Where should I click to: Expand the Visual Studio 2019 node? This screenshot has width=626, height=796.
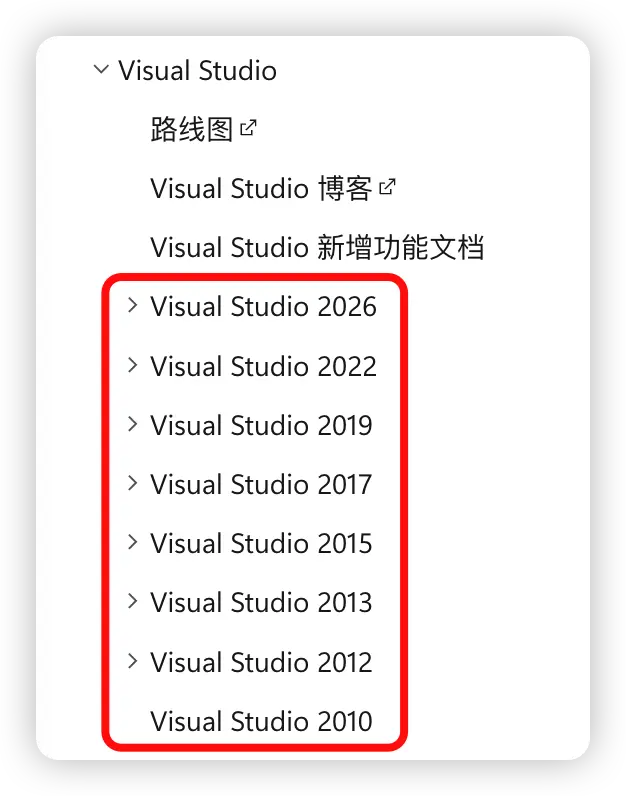(x=132, y=425)
